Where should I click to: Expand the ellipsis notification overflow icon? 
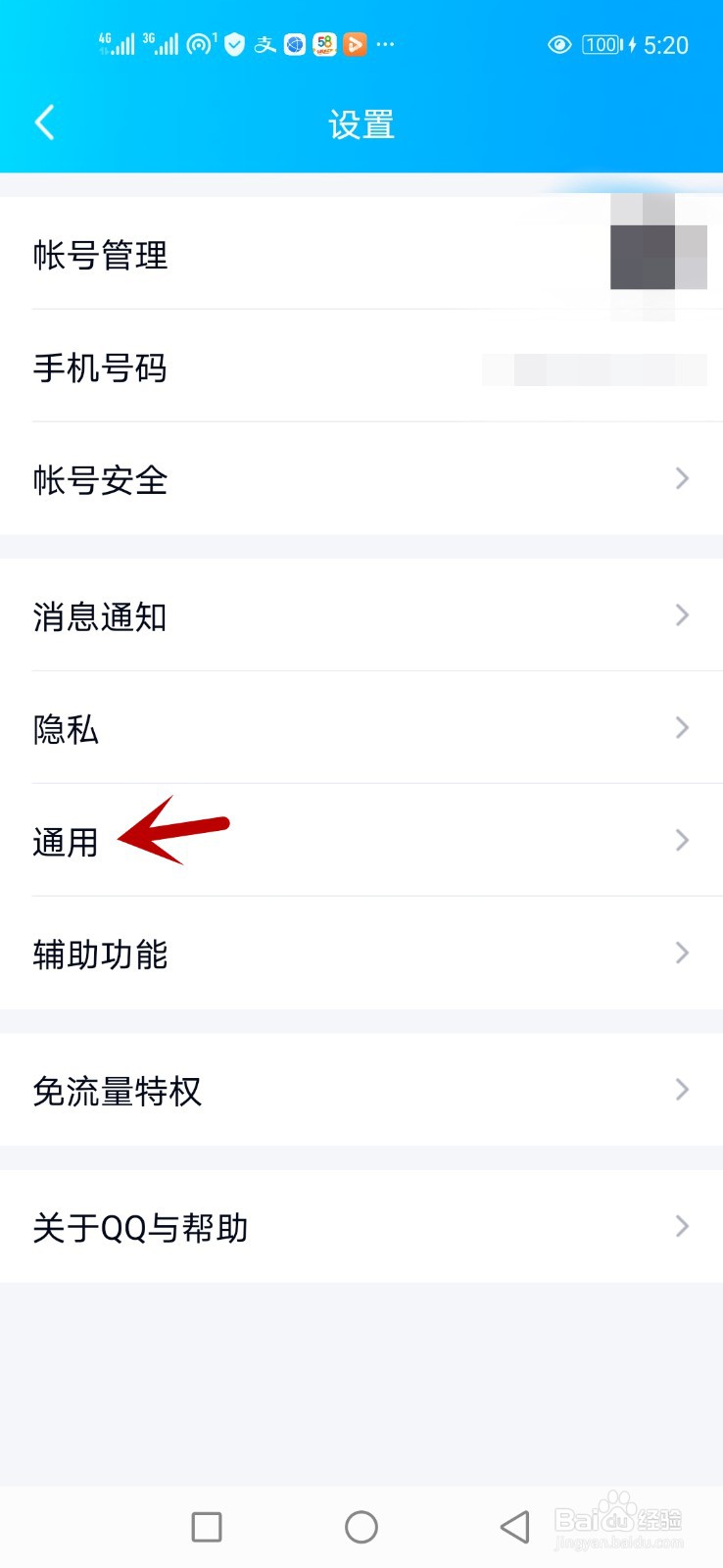click(384, 44)
